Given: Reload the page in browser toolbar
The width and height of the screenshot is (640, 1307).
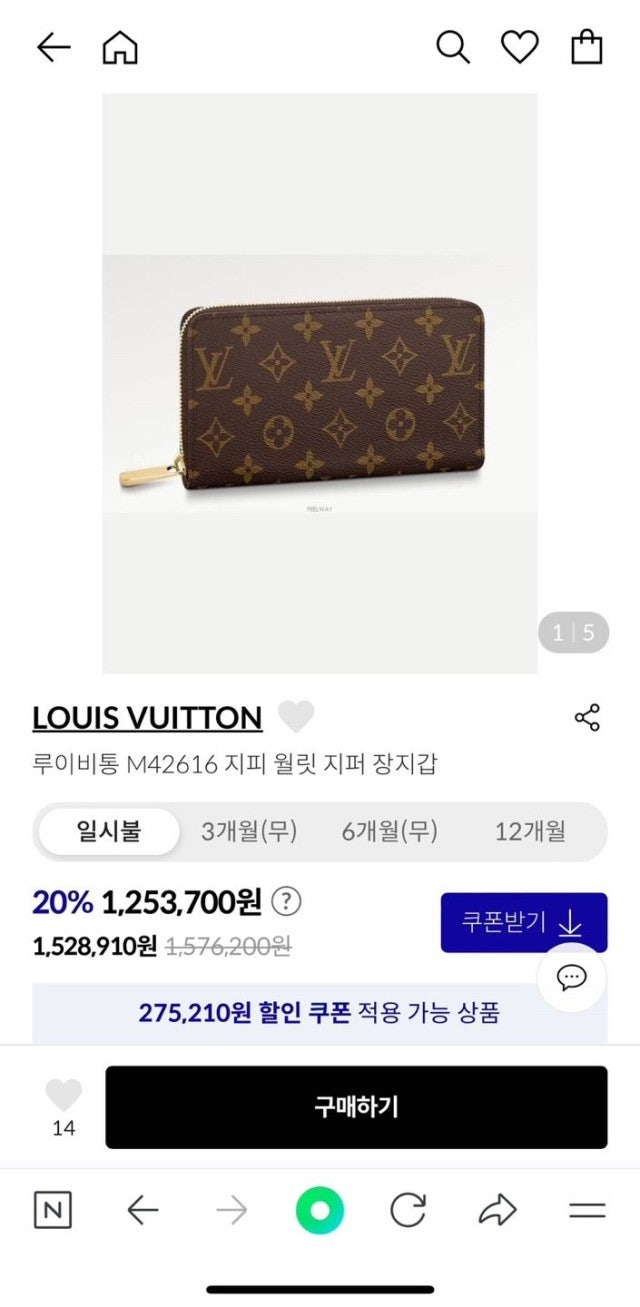Looking at the screenshot, I should tap(408, 1211).
